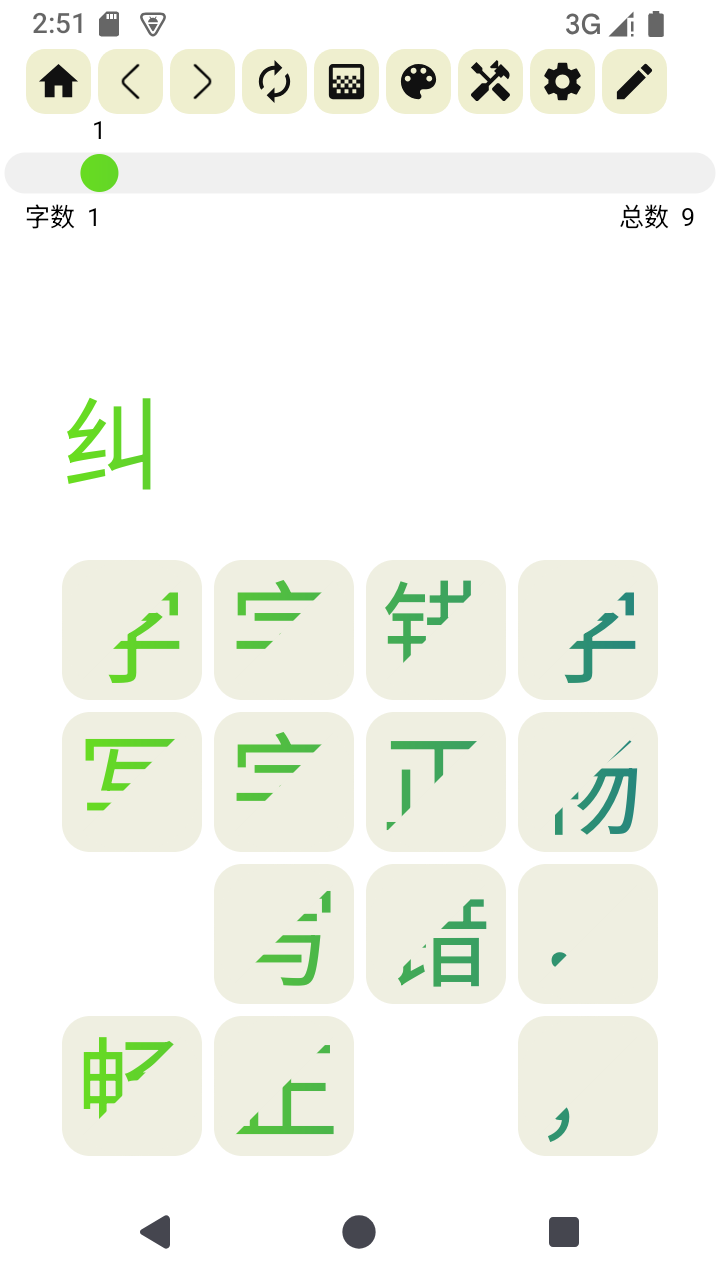Advance to the next puzzle with right chevron
The width and height of the screenshot is (720, 1280).
pyautogui.click(x=201, y=82)
